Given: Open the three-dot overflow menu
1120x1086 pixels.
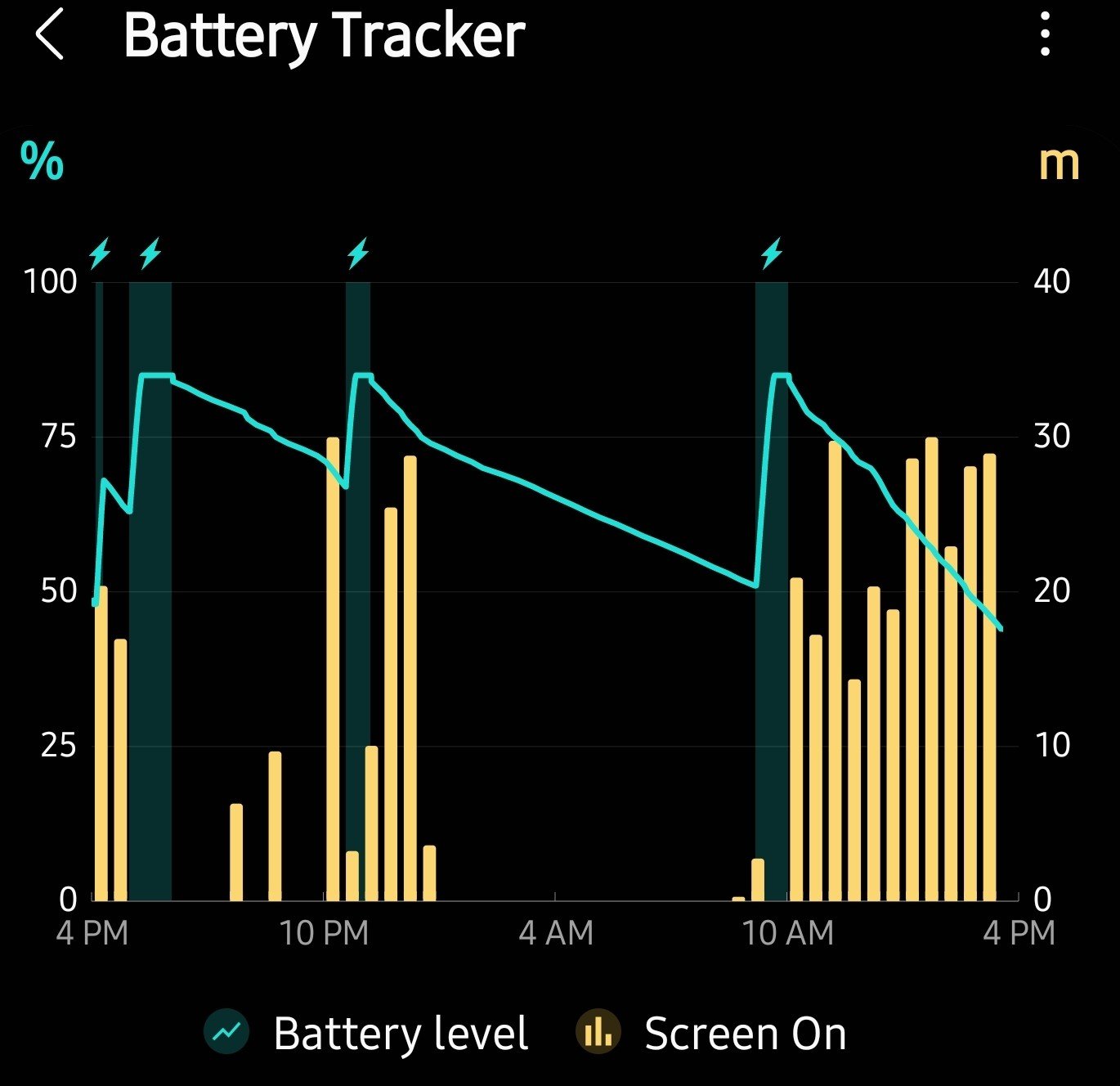Looking at the screenshot, I should click(x=1045, y=36).
